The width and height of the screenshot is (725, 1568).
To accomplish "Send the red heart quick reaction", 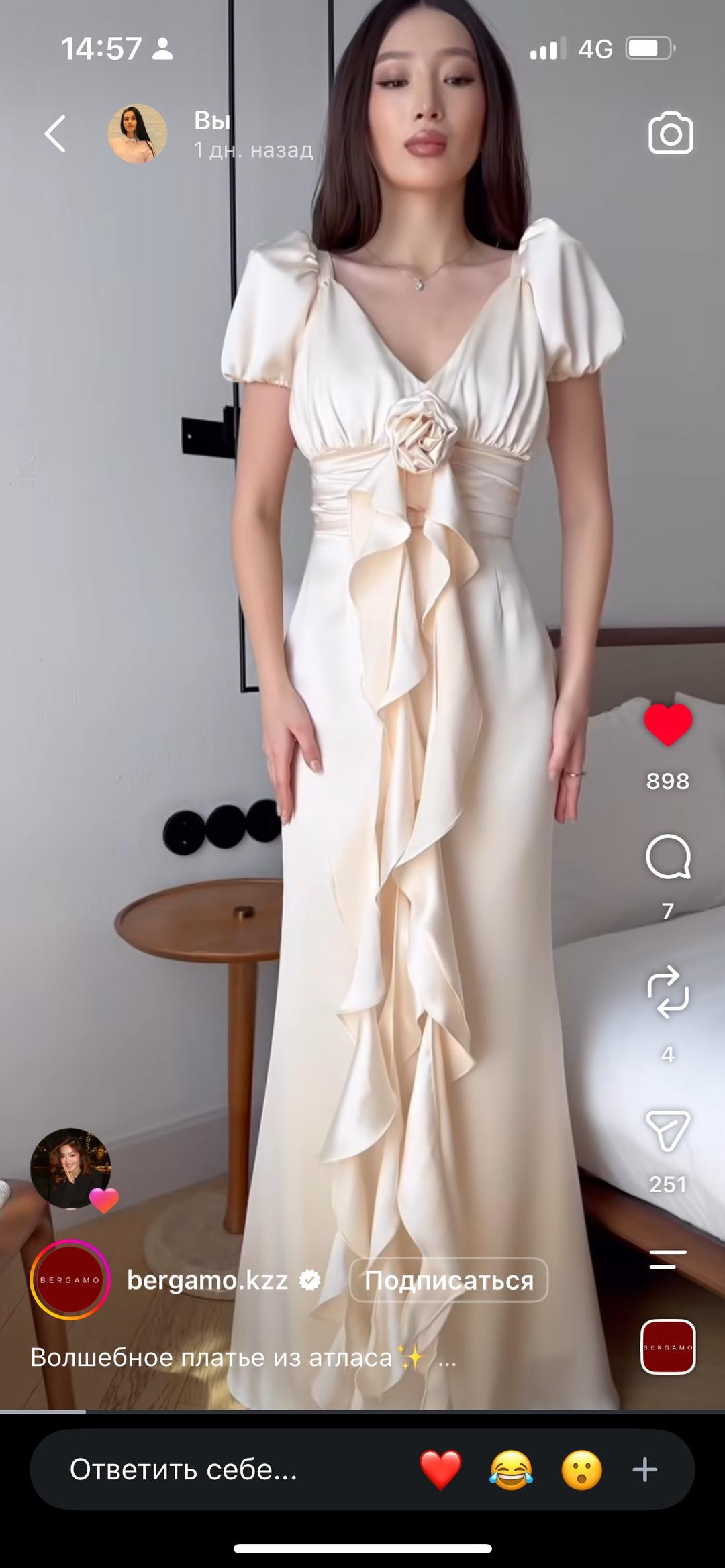I will click(x=440, y=1470).
